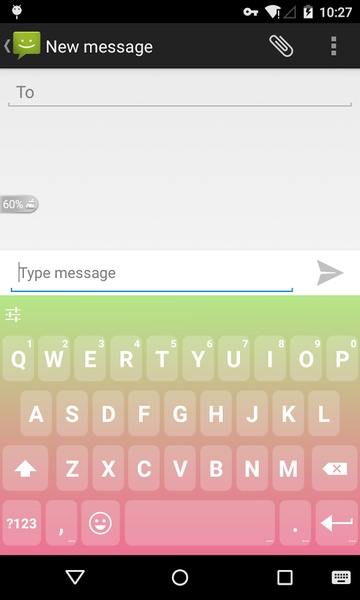This screenshot has height=600, width=360.
Task: Tap the paperclip attach icon
Action: click(x=281, y=46)
